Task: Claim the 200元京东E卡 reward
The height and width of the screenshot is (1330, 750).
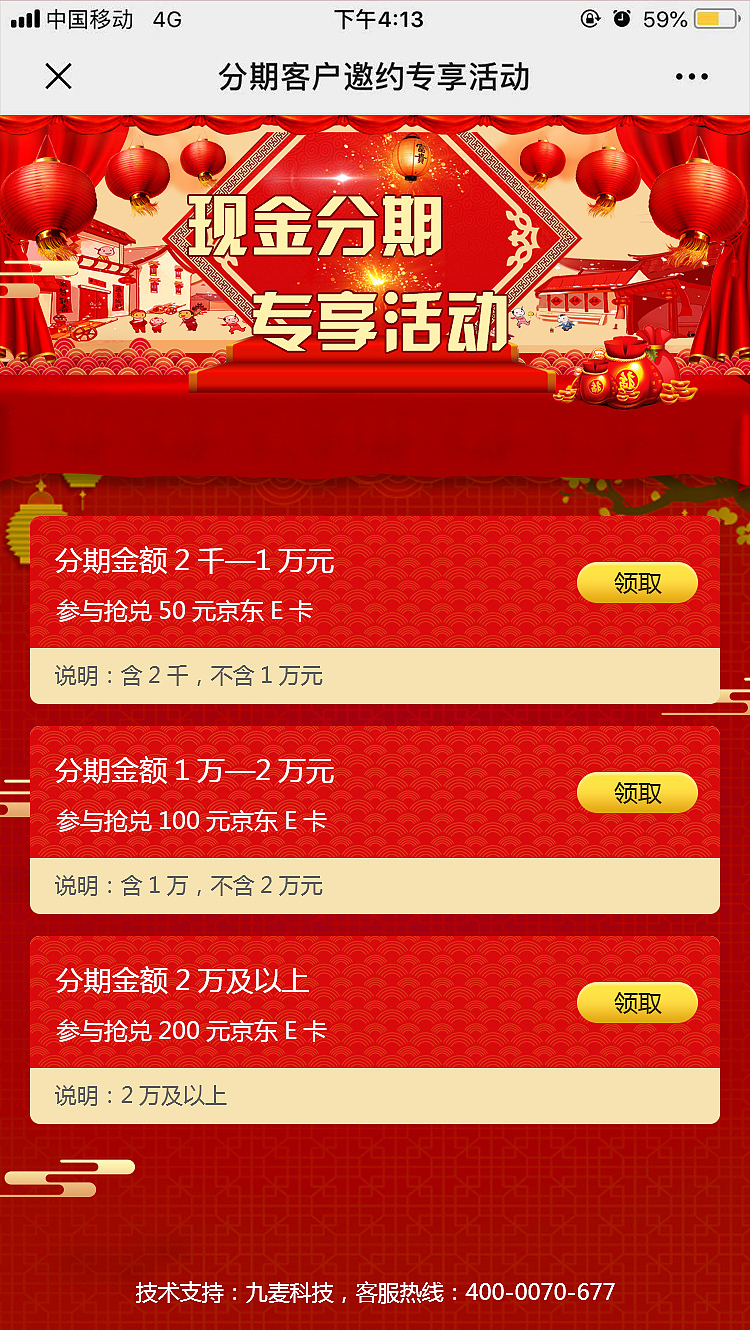Action: coord(637,1003)
